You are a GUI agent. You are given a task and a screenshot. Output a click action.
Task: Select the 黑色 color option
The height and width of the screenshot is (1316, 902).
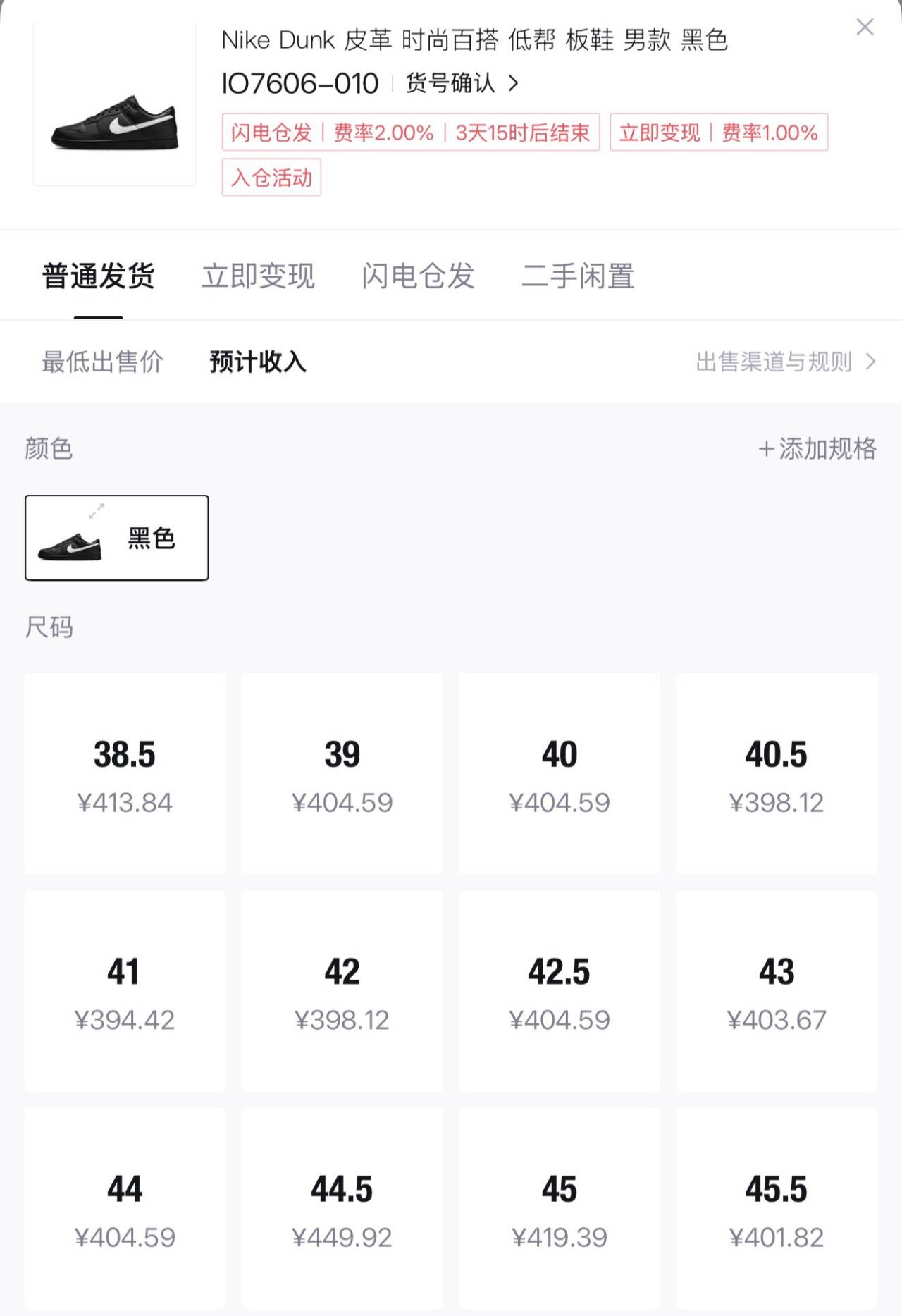pos(117,538)
